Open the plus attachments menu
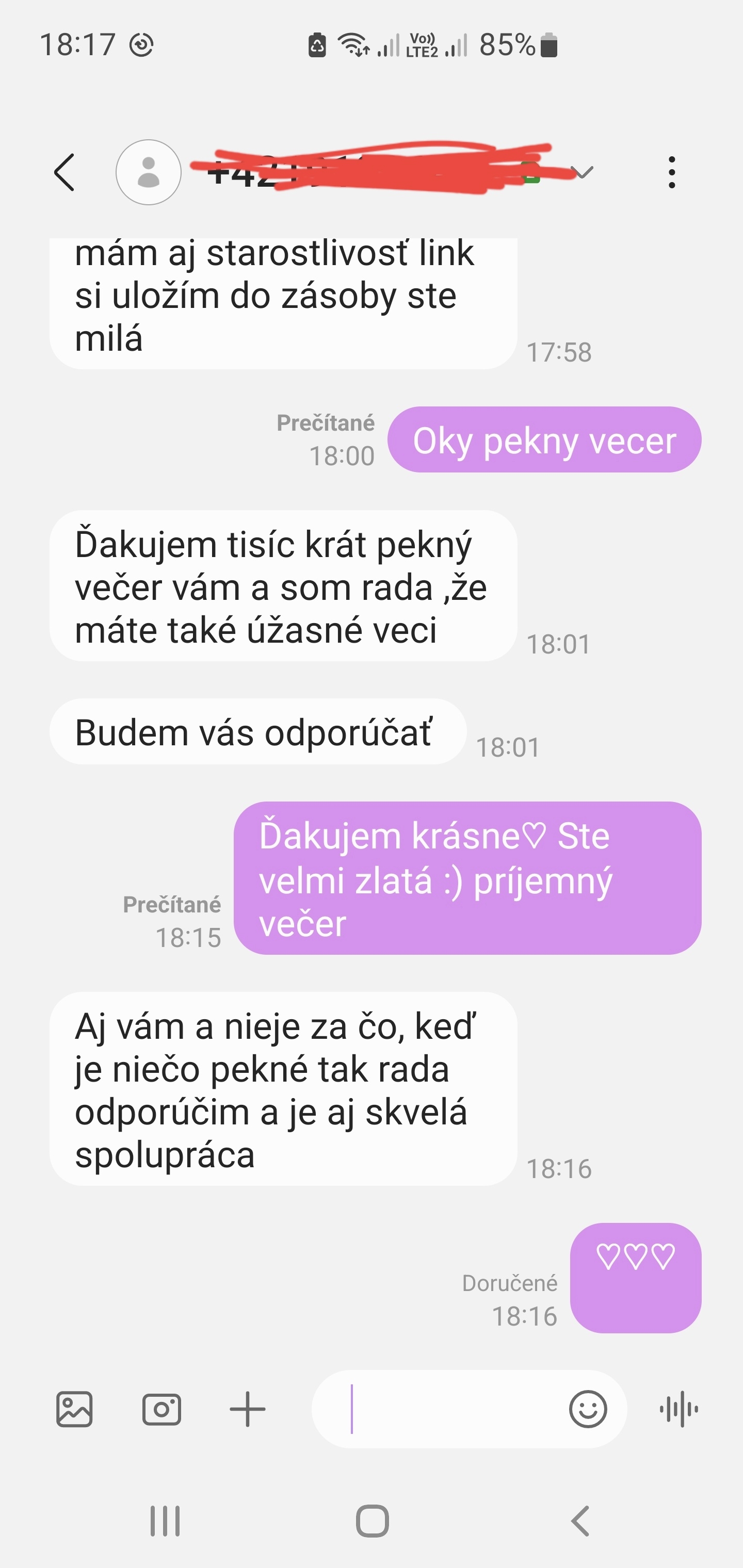The width and height of the screenshot is (743, 1568). [247, 1409]
